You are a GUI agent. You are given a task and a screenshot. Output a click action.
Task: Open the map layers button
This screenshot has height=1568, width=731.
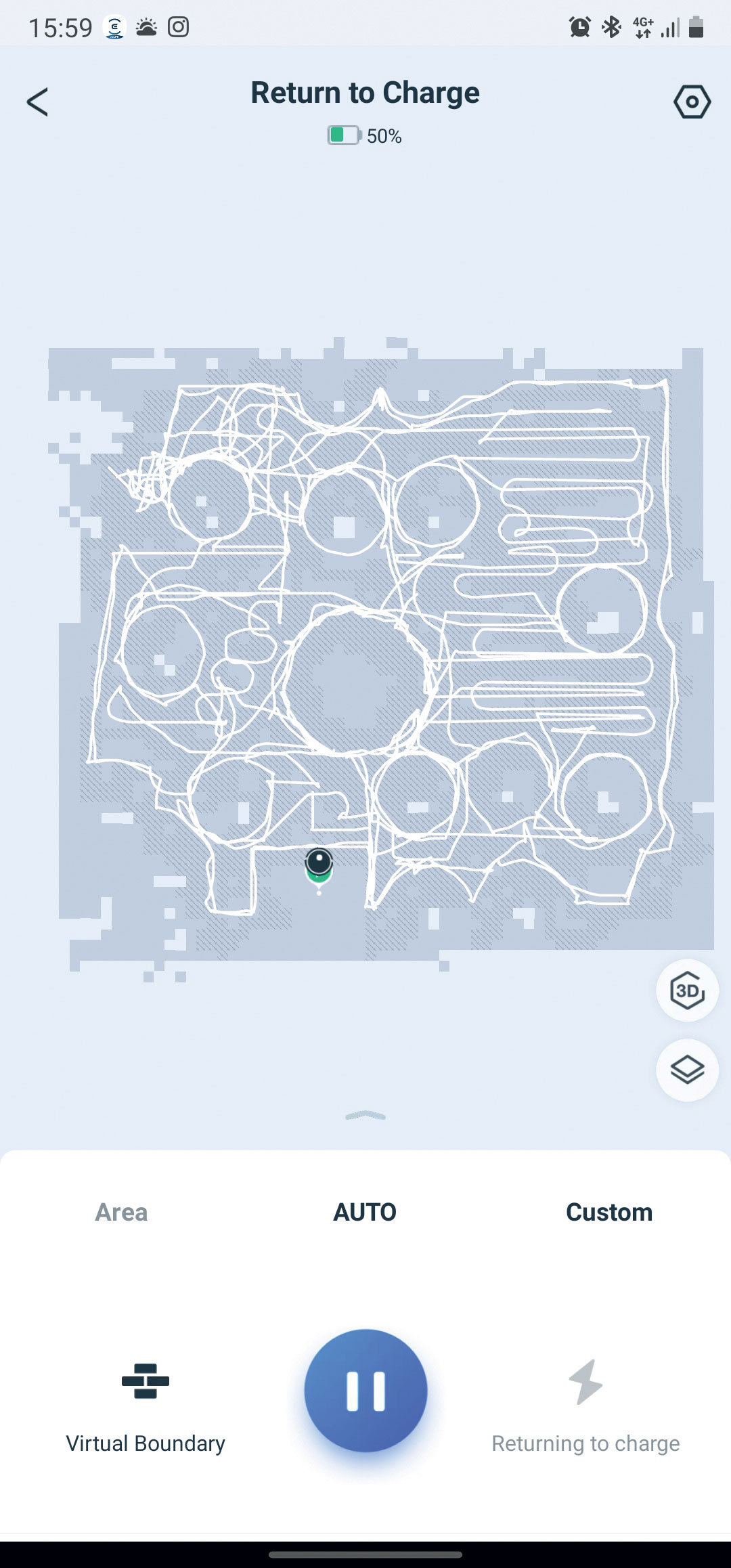pos(687,1070)
